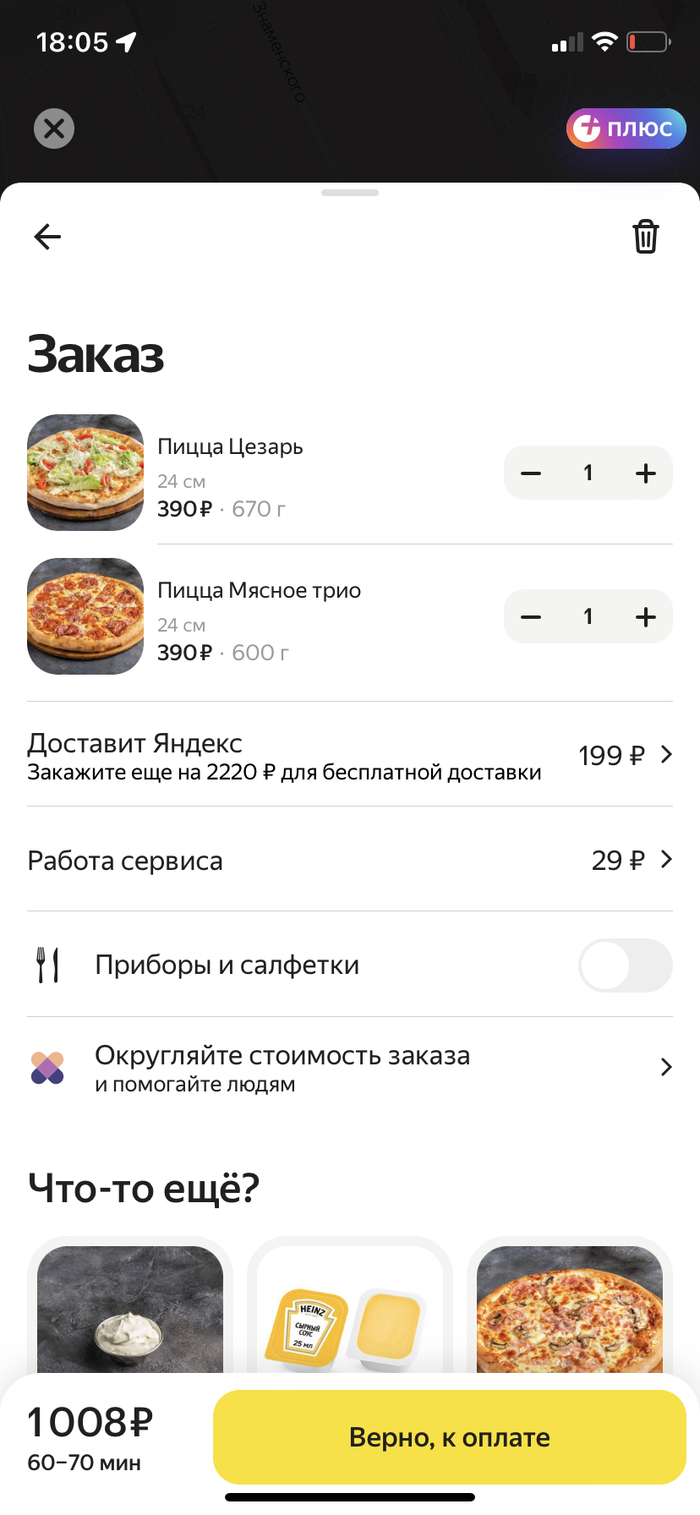Viewport: 700px width, 1515px height.
Task: Enable Приборы и салфетки switch
Action: [x=625, y=965]
